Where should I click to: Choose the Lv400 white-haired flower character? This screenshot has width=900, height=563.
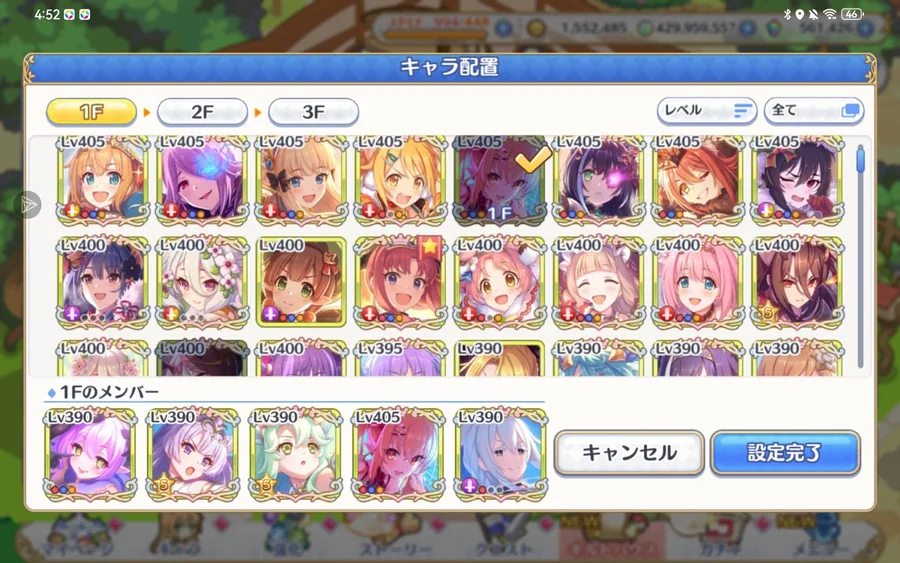[202, 282]
